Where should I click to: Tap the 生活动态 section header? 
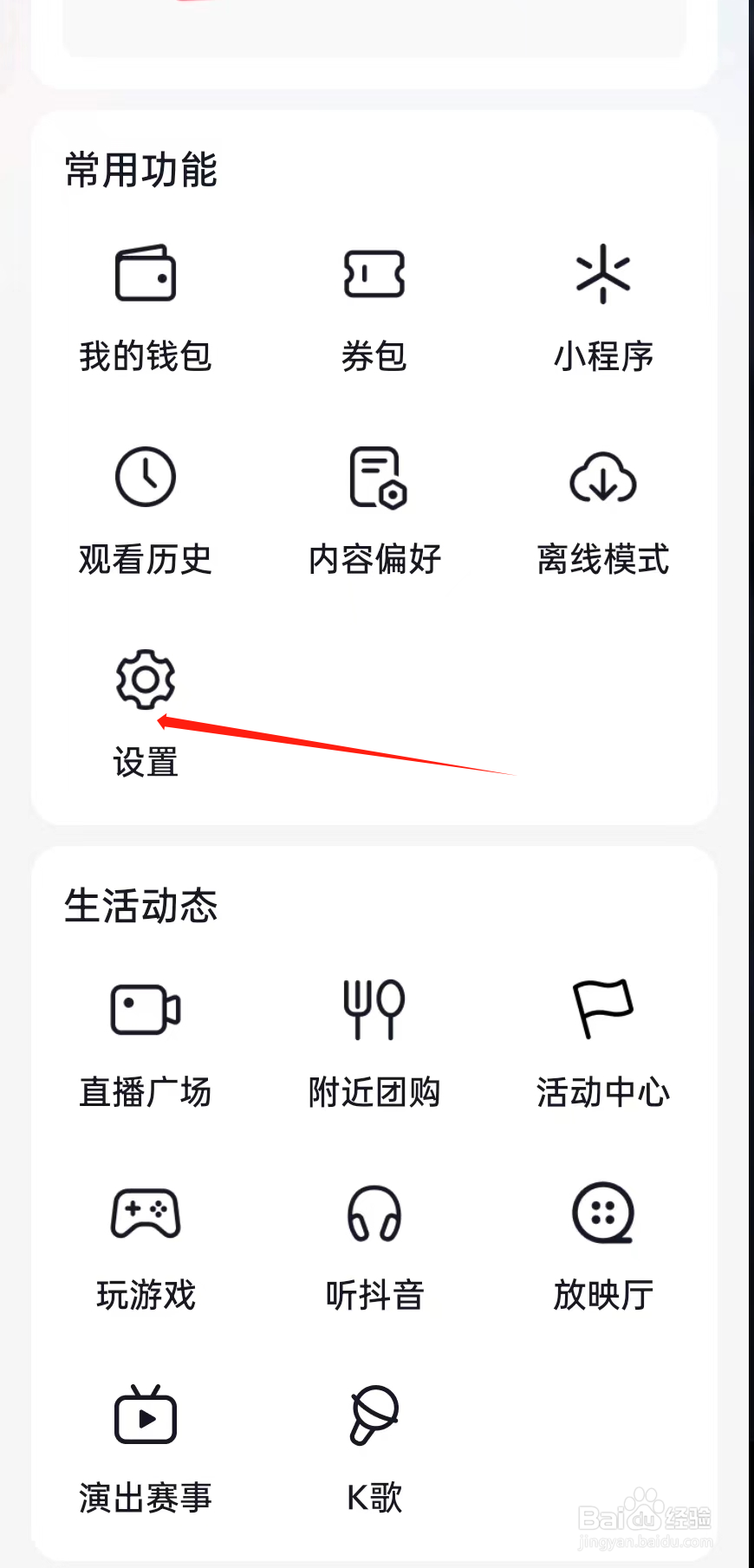click(141, 906)
